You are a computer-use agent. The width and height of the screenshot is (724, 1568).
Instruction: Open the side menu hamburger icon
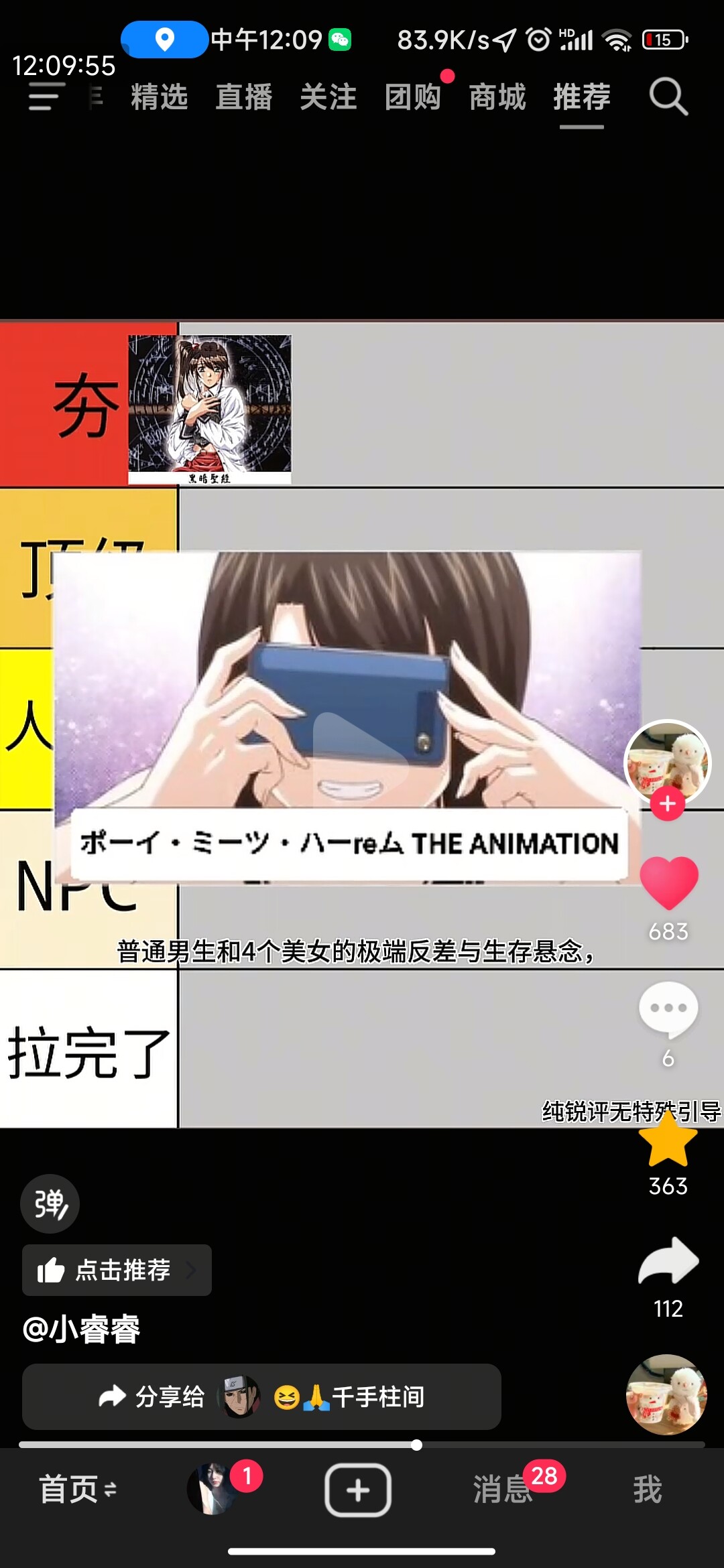tap(46, 96)
